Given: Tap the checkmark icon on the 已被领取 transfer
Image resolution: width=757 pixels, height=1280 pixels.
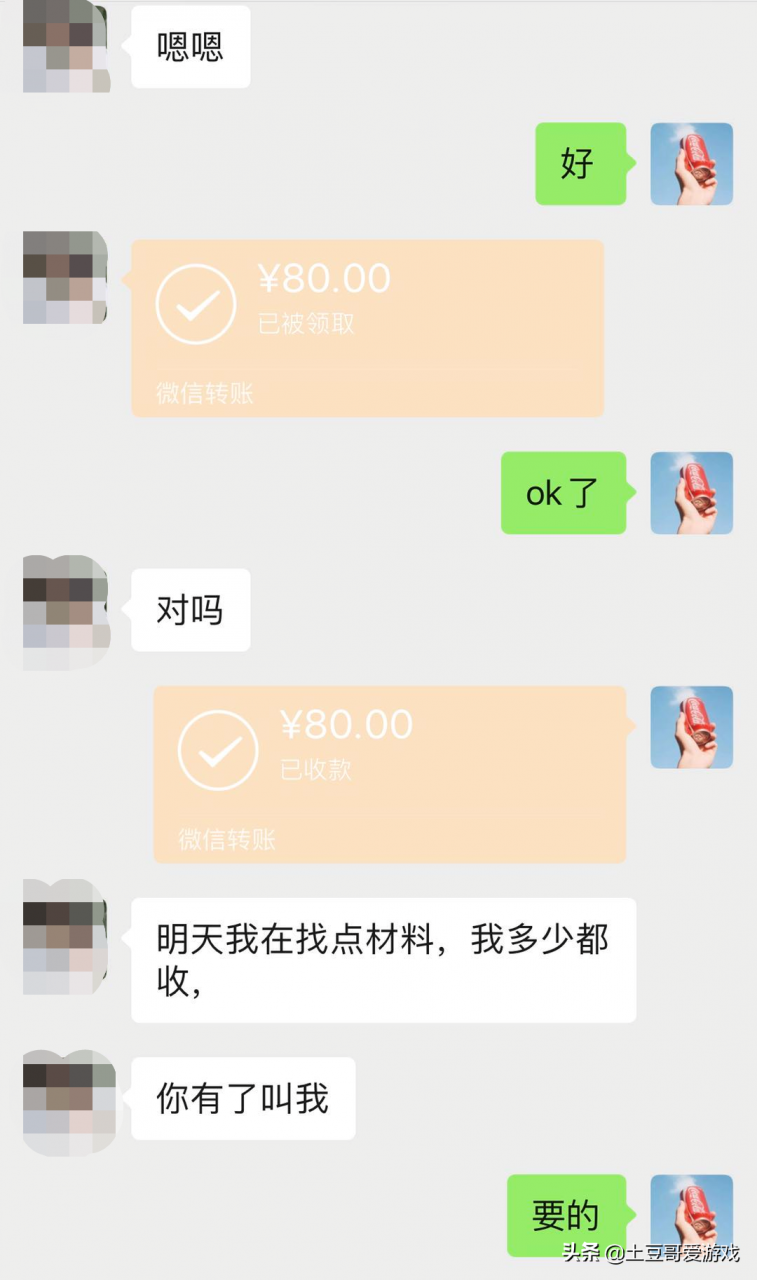Looking at the screenshot, I should (196, 302).
